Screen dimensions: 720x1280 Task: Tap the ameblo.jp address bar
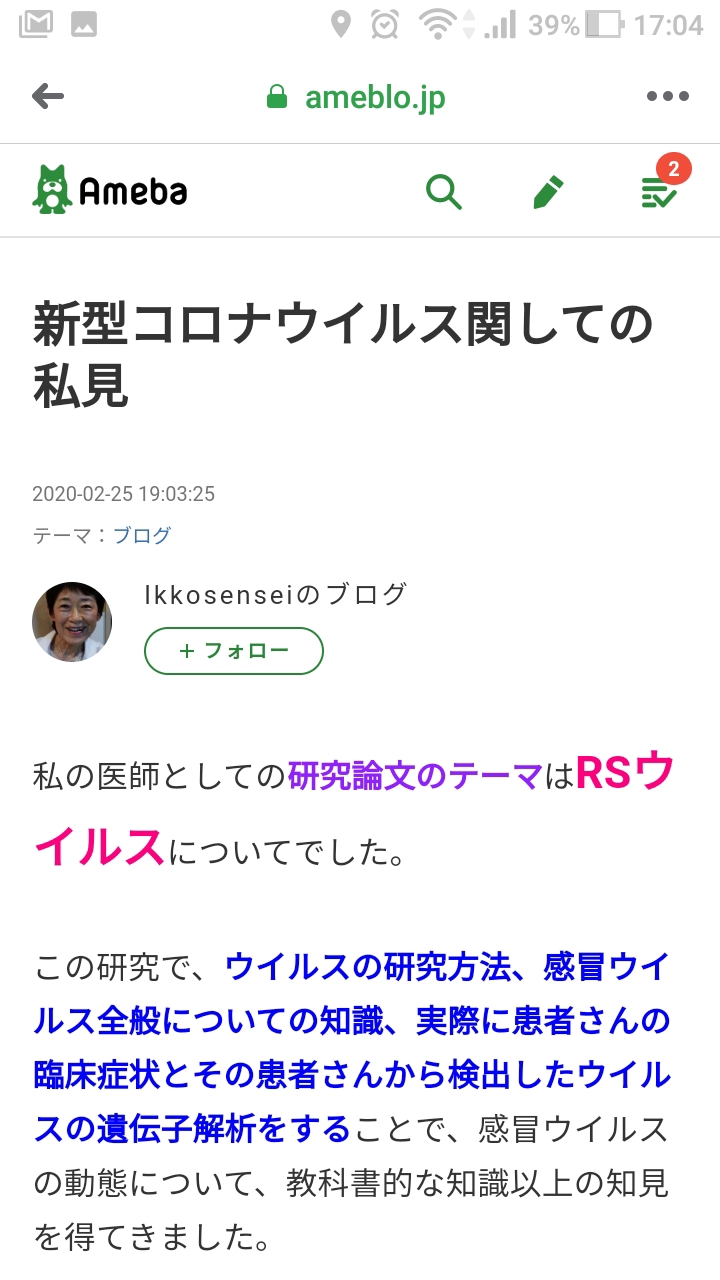(x=356, y=97)
